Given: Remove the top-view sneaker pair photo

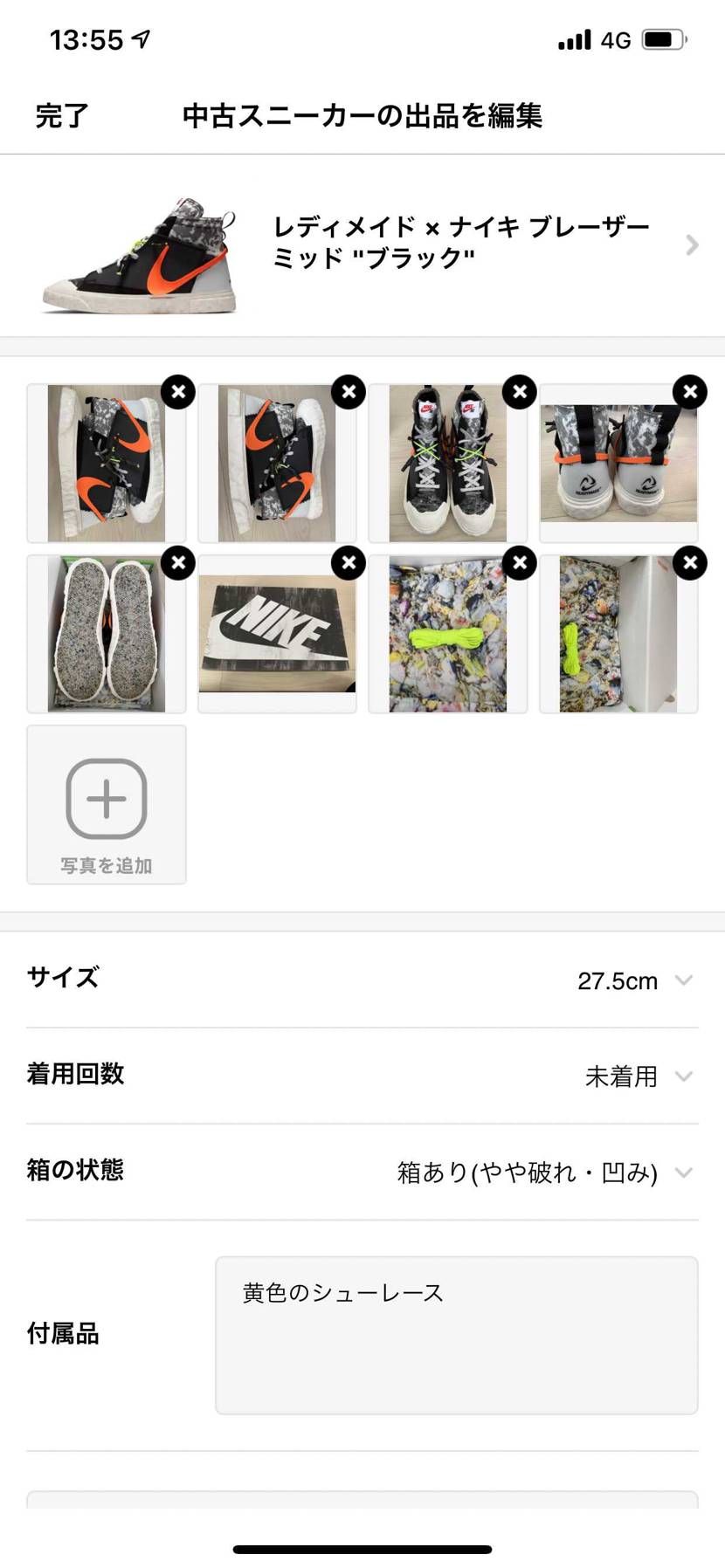Looking at the screenshot, I should pyautogui.click(x=519, y=392).
